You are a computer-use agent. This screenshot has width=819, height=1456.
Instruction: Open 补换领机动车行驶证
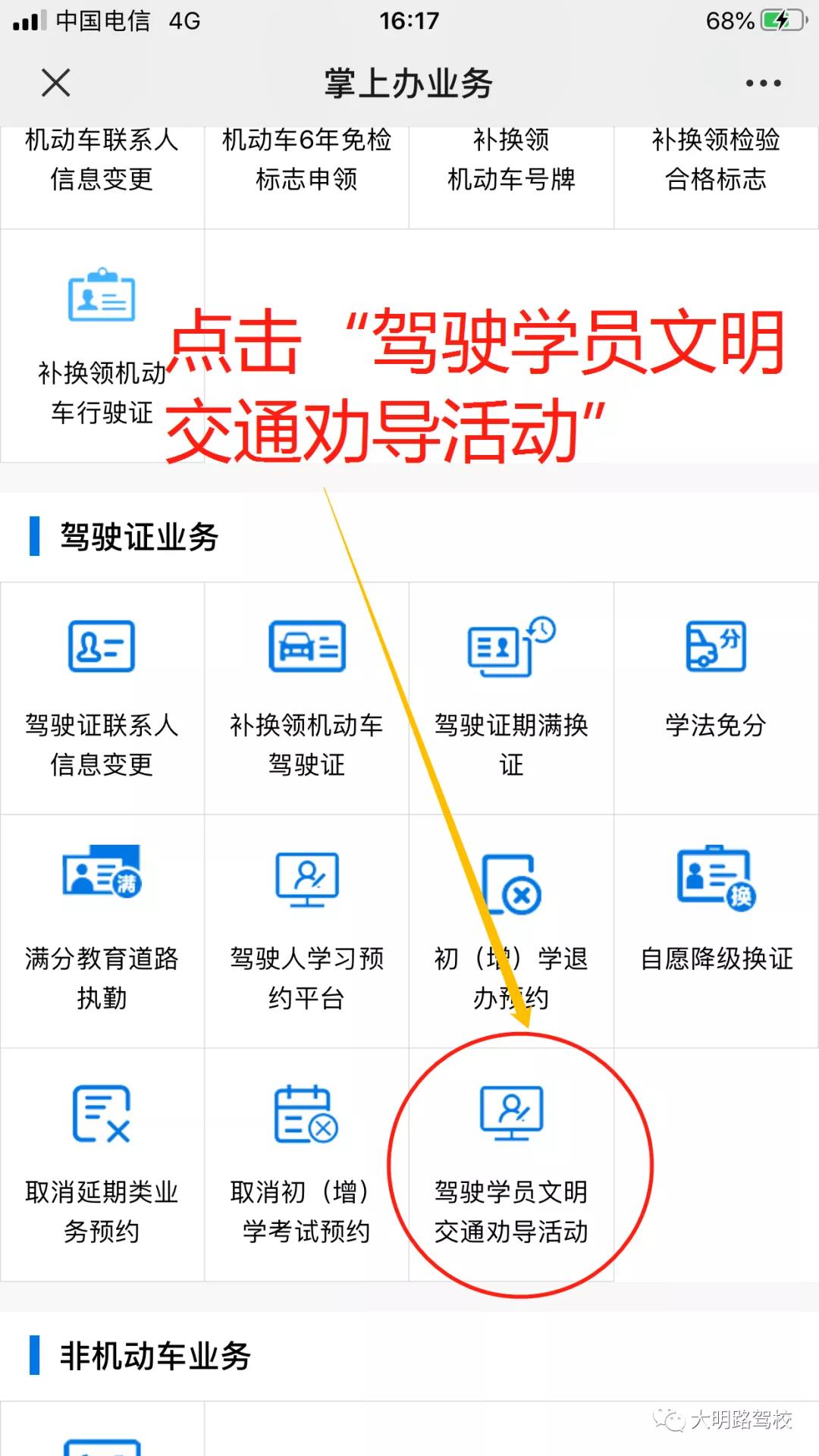pos(102,345)
